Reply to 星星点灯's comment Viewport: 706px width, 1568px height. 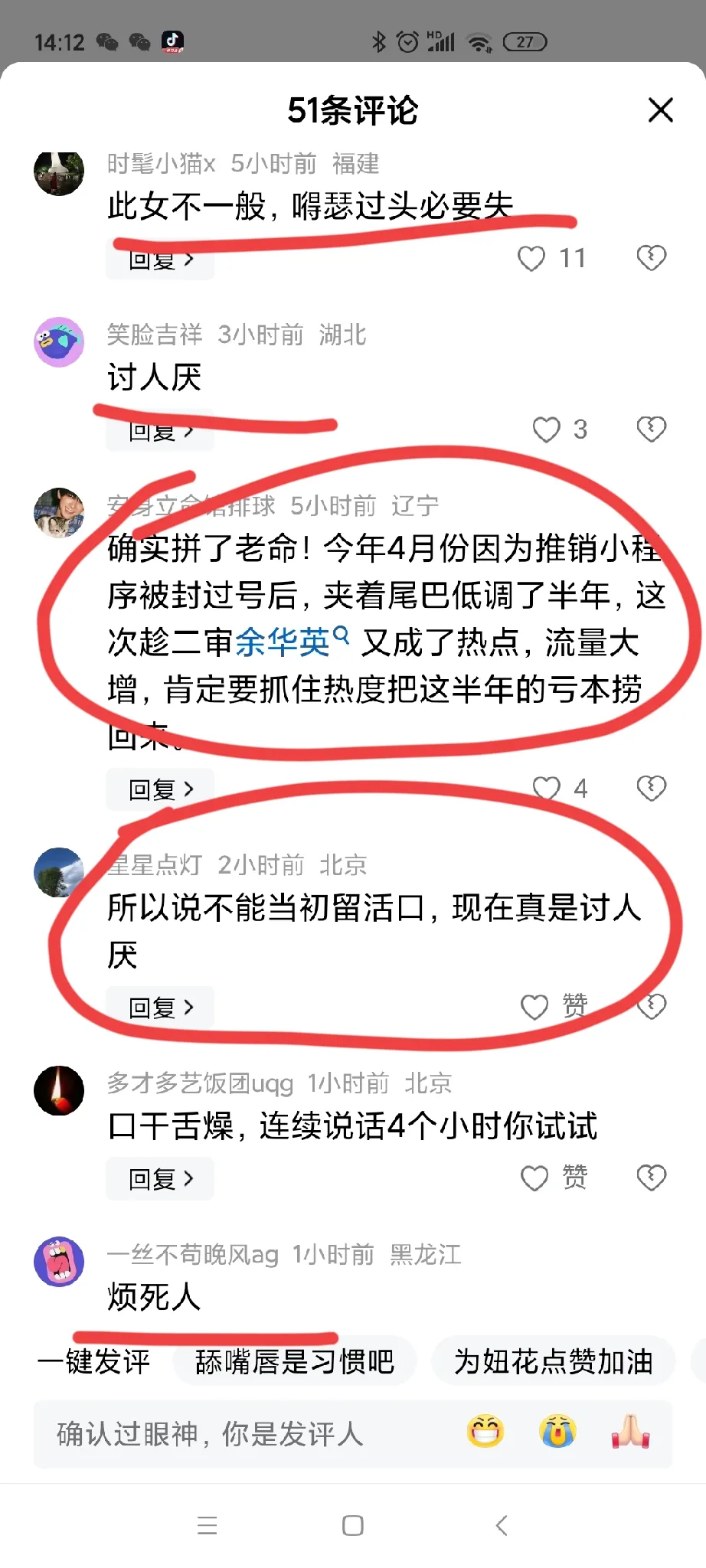[x=160, y=1008]
